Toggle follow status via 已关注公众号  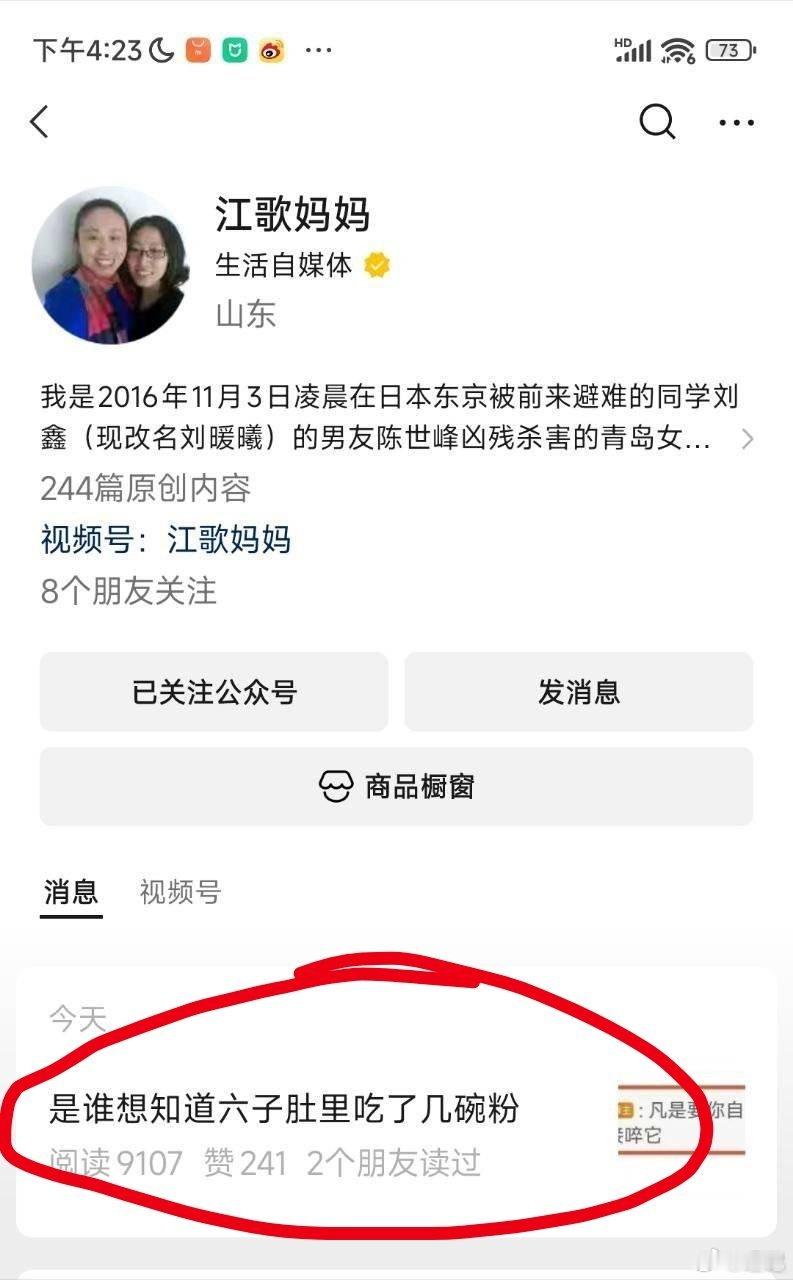[213, 692]
